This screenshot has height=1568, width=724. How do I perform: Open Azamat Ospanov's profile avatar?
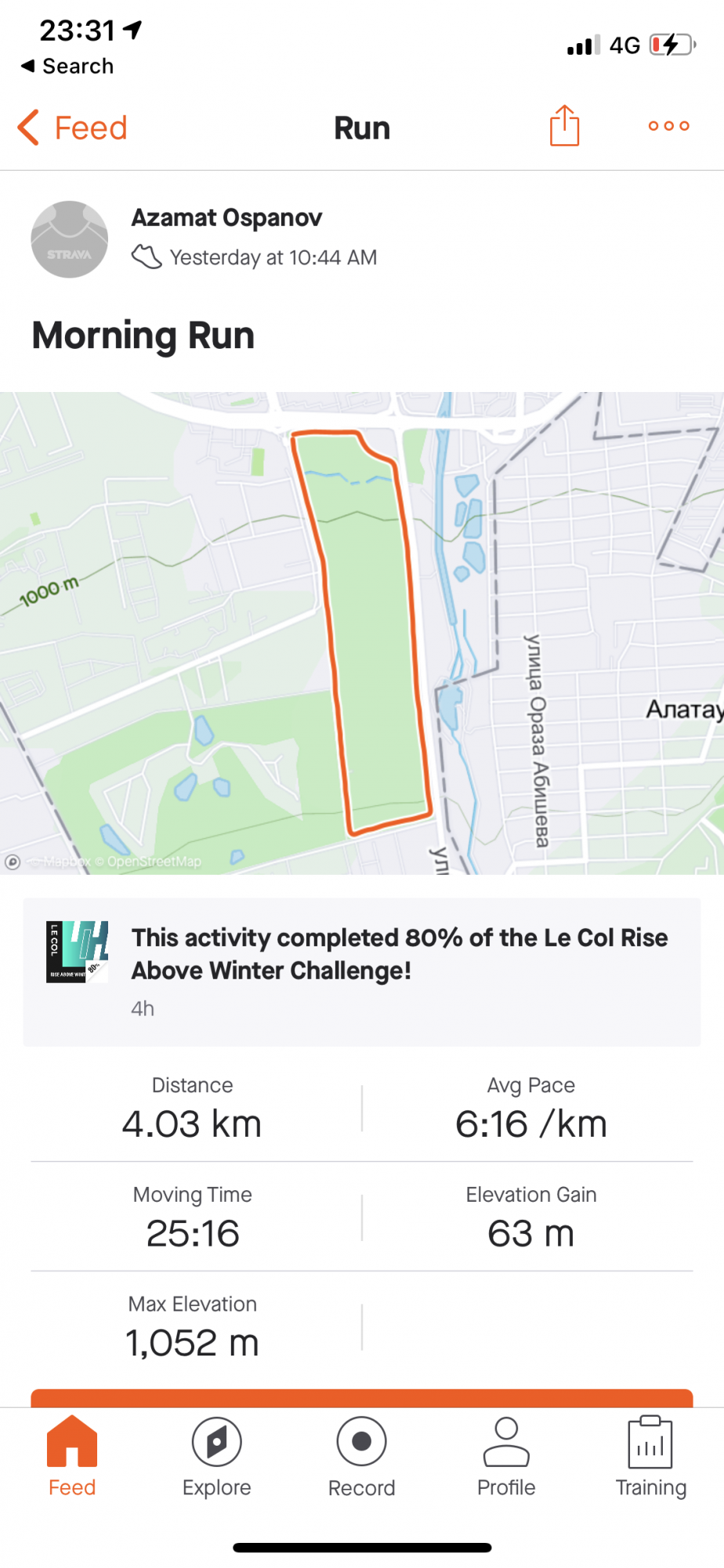tap(70, 240)
